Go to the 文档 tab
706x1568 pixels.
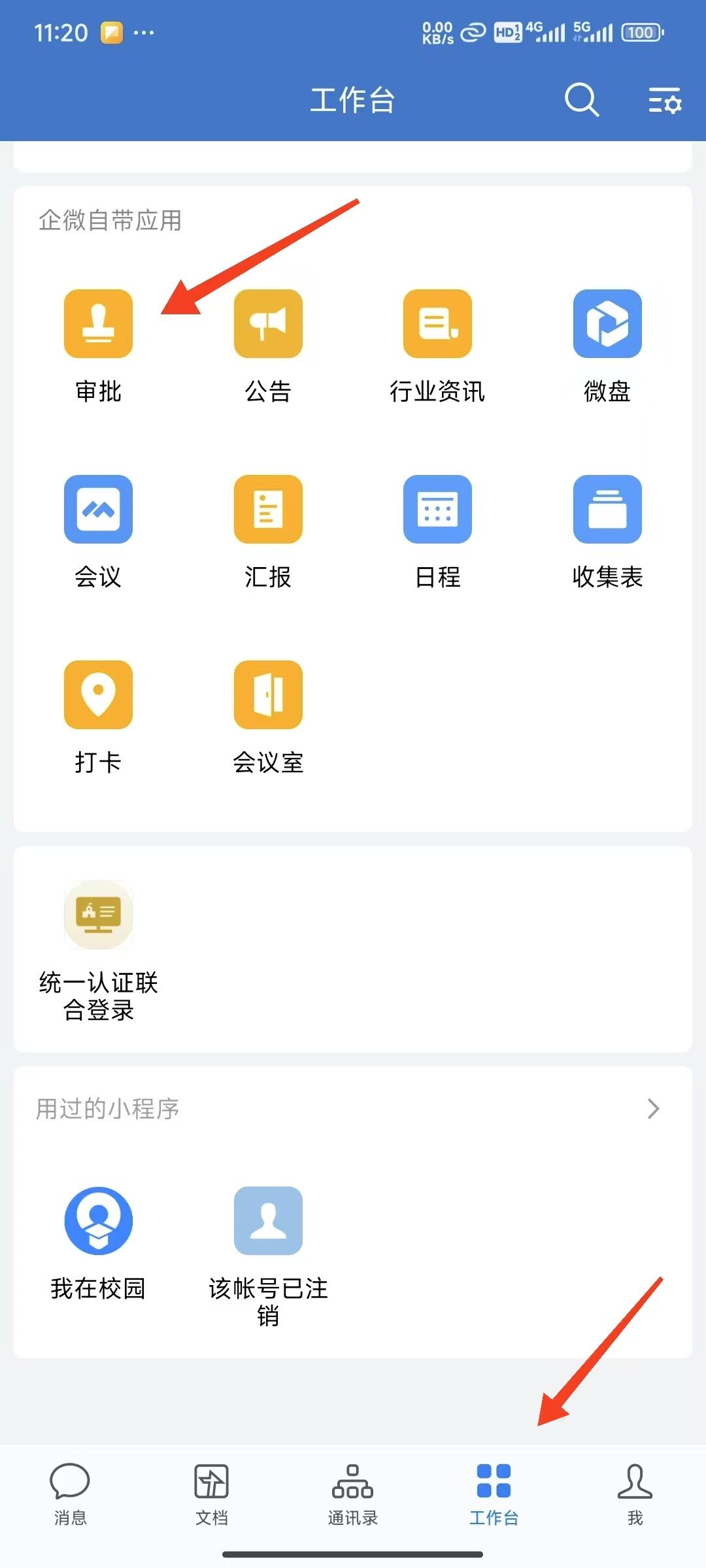(211, 1494)
